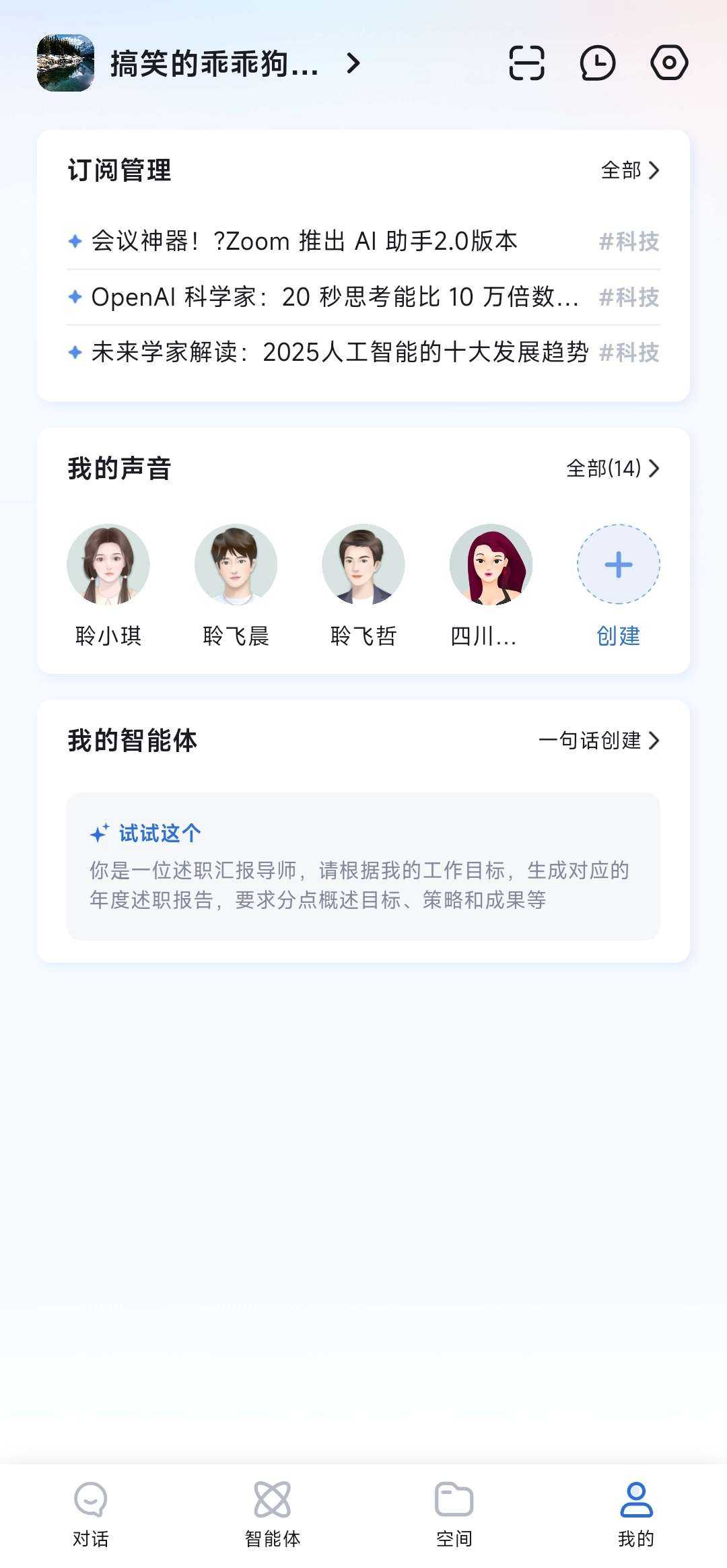Switch to the 空间 tab
The image size is (727, 1568).
click(x=454, y=1513)
